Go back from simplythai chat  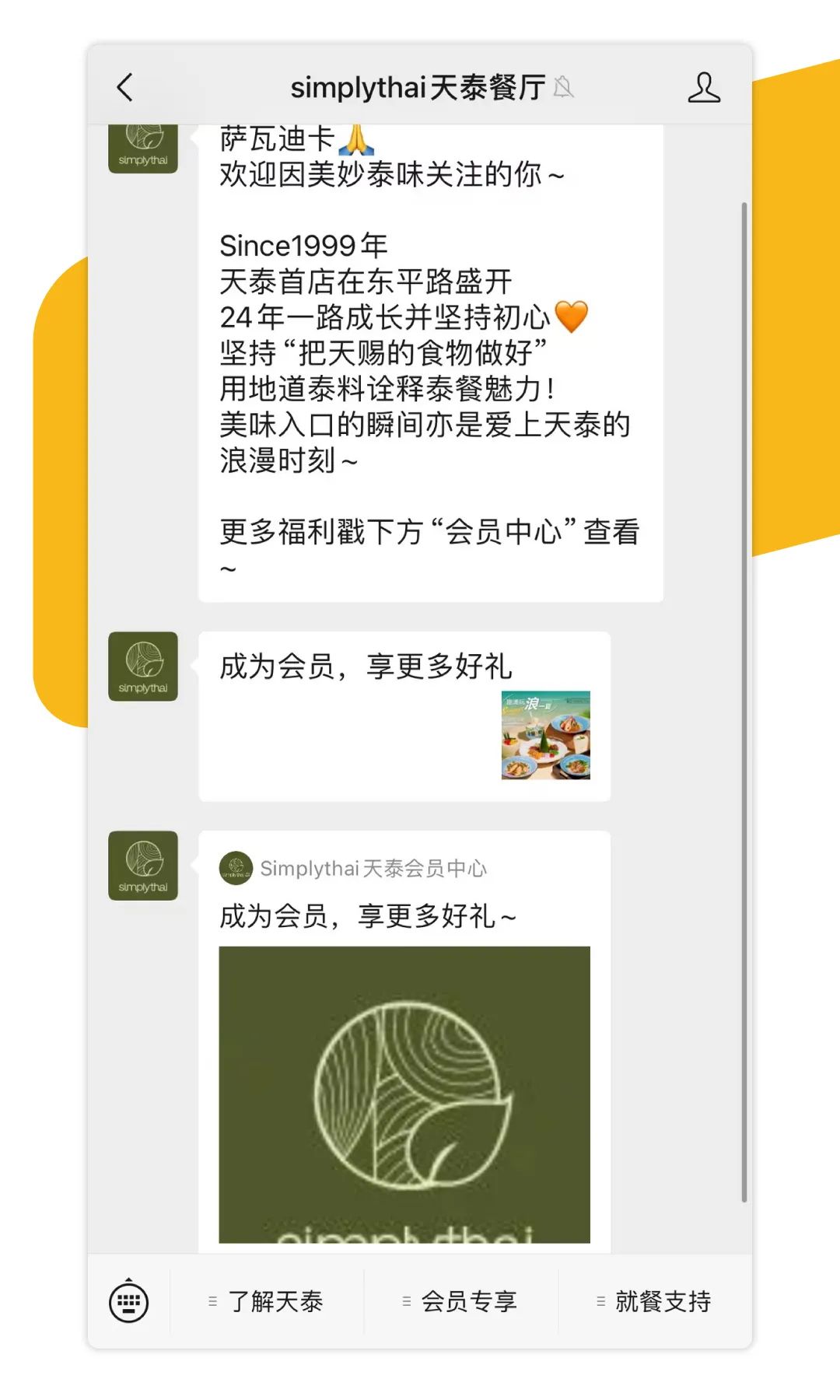coord(125,87)
